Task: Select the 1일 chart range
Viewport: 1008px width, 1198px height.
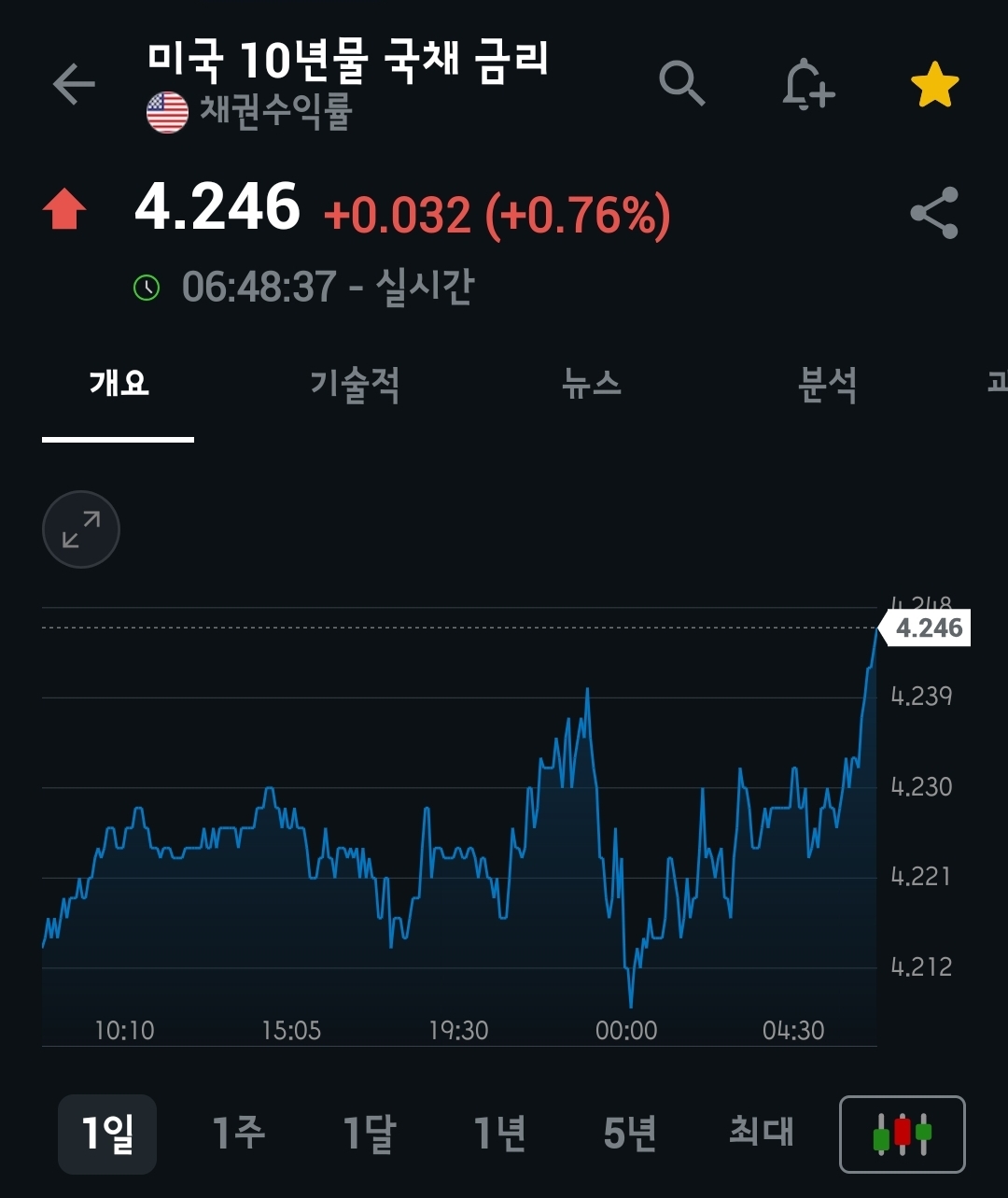Action: 107,1134
